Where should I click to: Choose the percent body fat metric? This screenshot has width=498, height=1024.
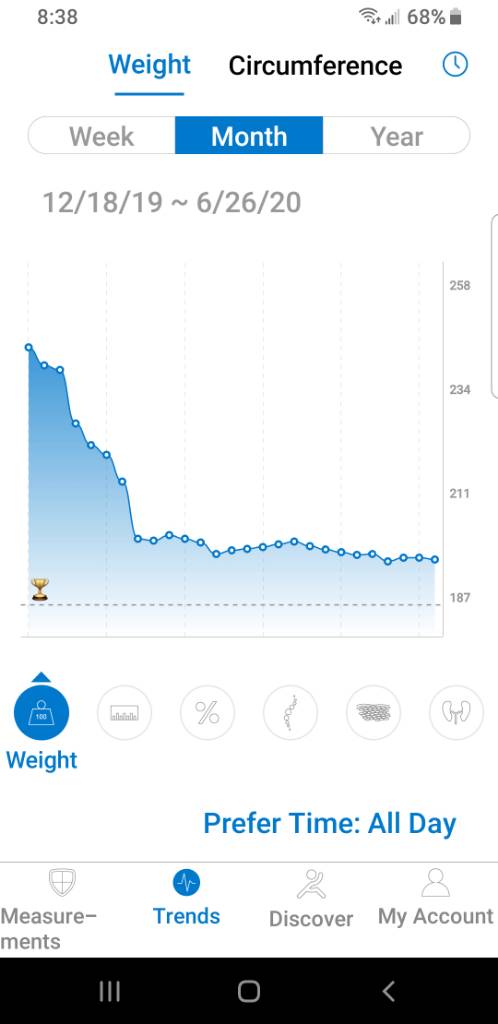[207, 713]
